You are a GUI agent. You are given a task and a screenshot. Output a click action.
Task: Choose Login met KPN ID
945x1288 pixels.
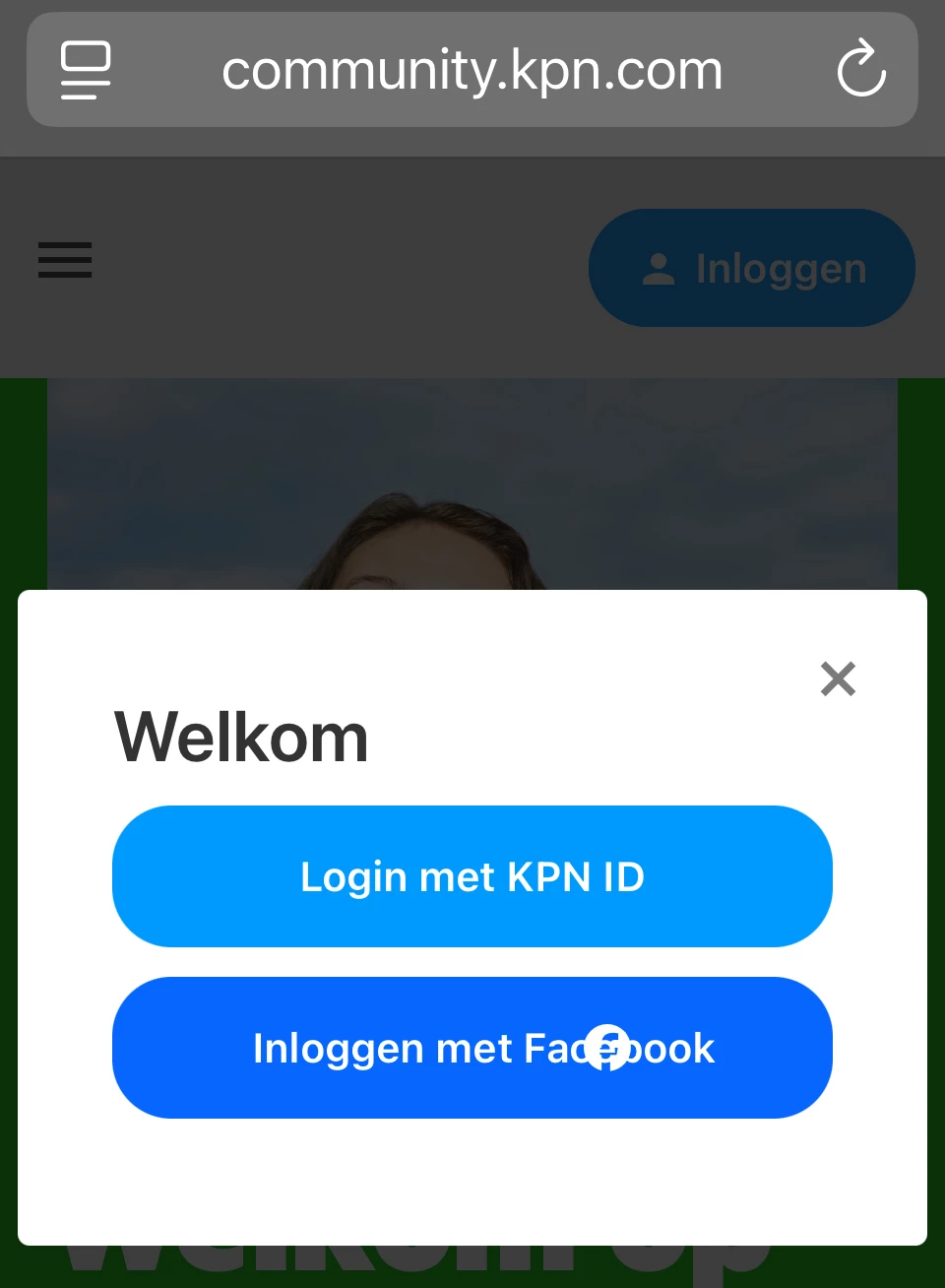click(472, 876)
